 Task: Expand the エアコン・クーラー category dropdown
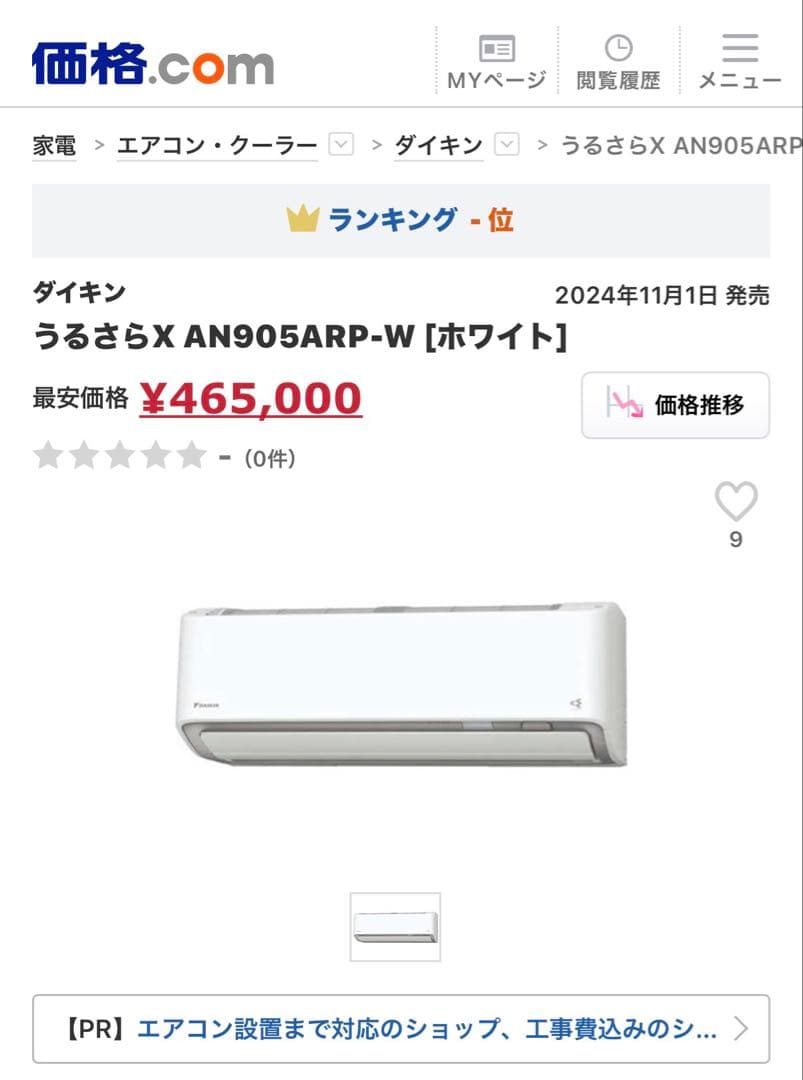pyautogui.click(x=340, y=144)
